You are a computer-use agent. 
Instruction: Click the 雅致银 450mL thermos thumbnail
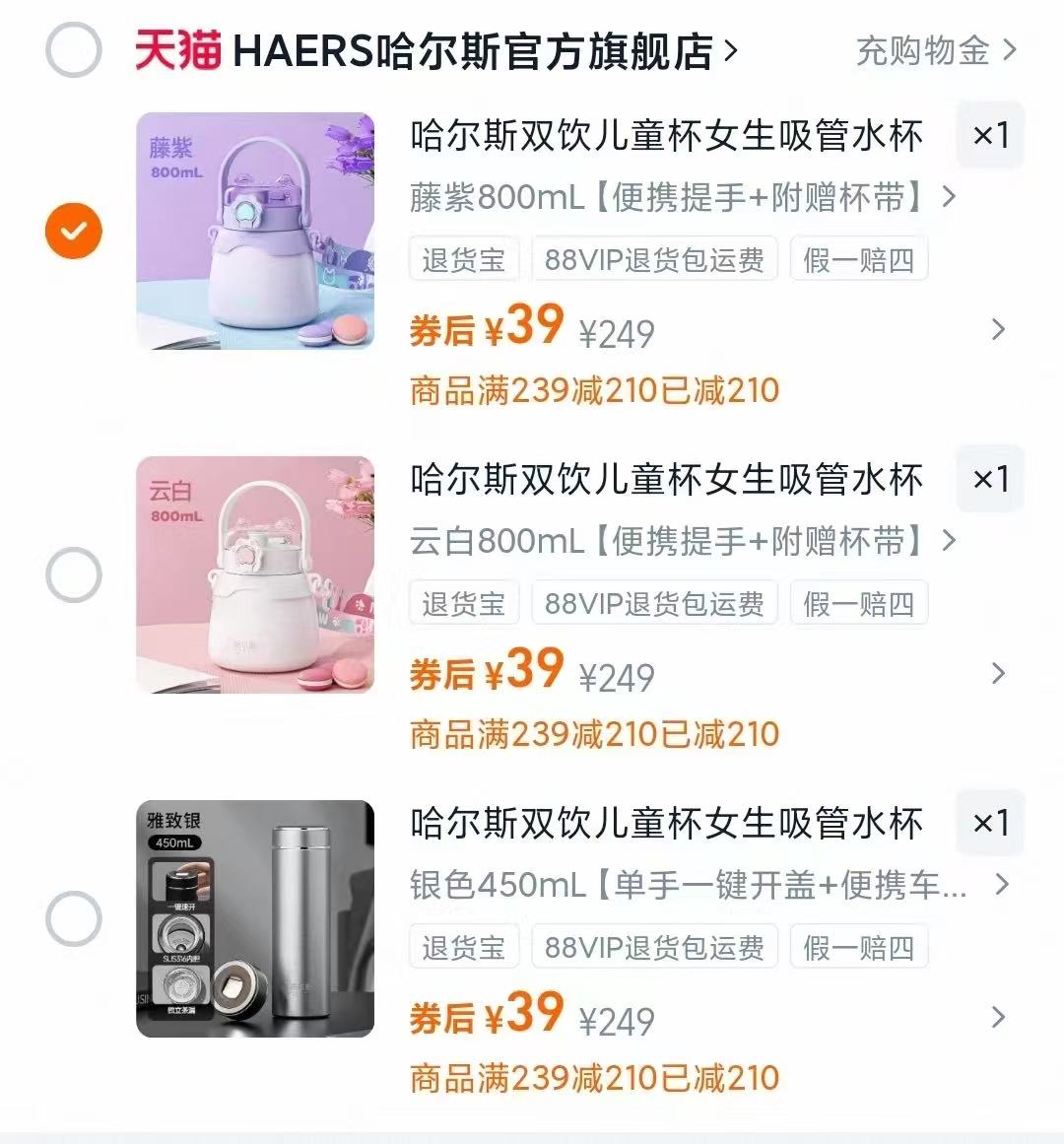click(x=254, y=918)
